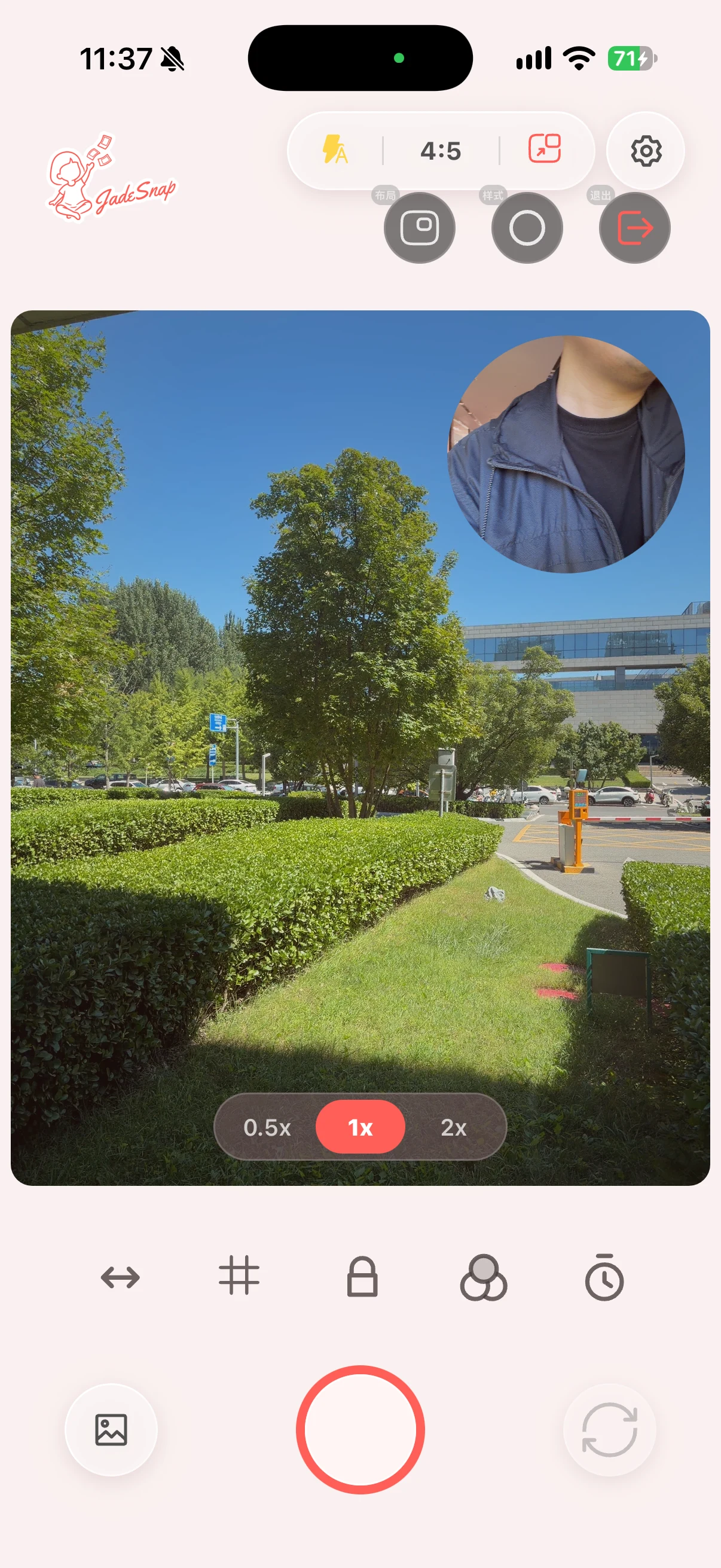Select 0.5x zoom
The height and width of the screenshot is (1568, 721).
click(x=267, y=1127)
